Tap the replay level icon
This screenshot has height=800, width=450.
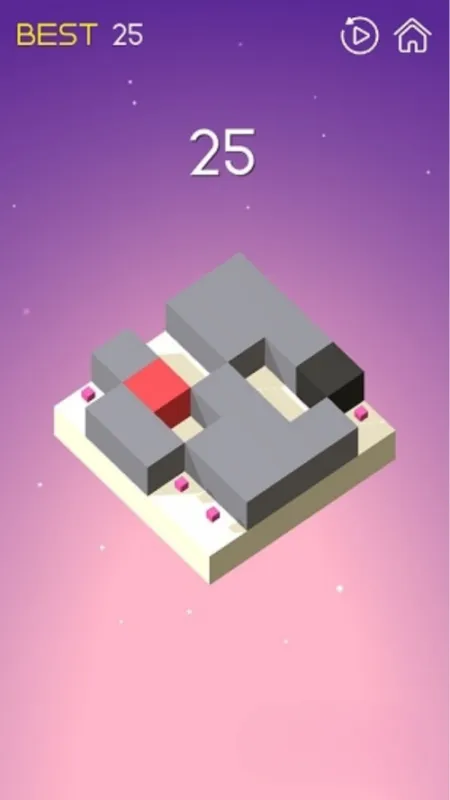click(360, 35)
